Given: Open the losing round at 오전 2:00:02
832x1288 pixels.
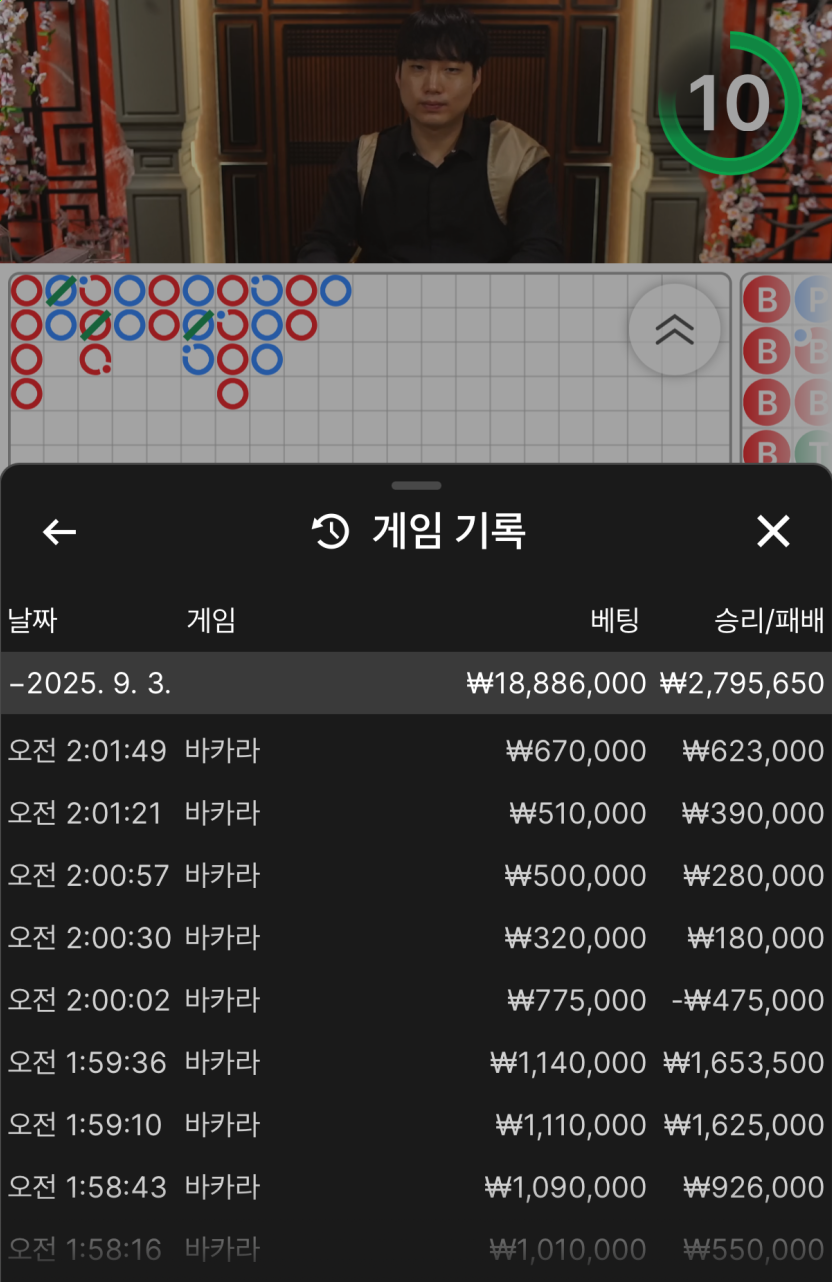Looking at the screenshot, I should pos(415,1000).
